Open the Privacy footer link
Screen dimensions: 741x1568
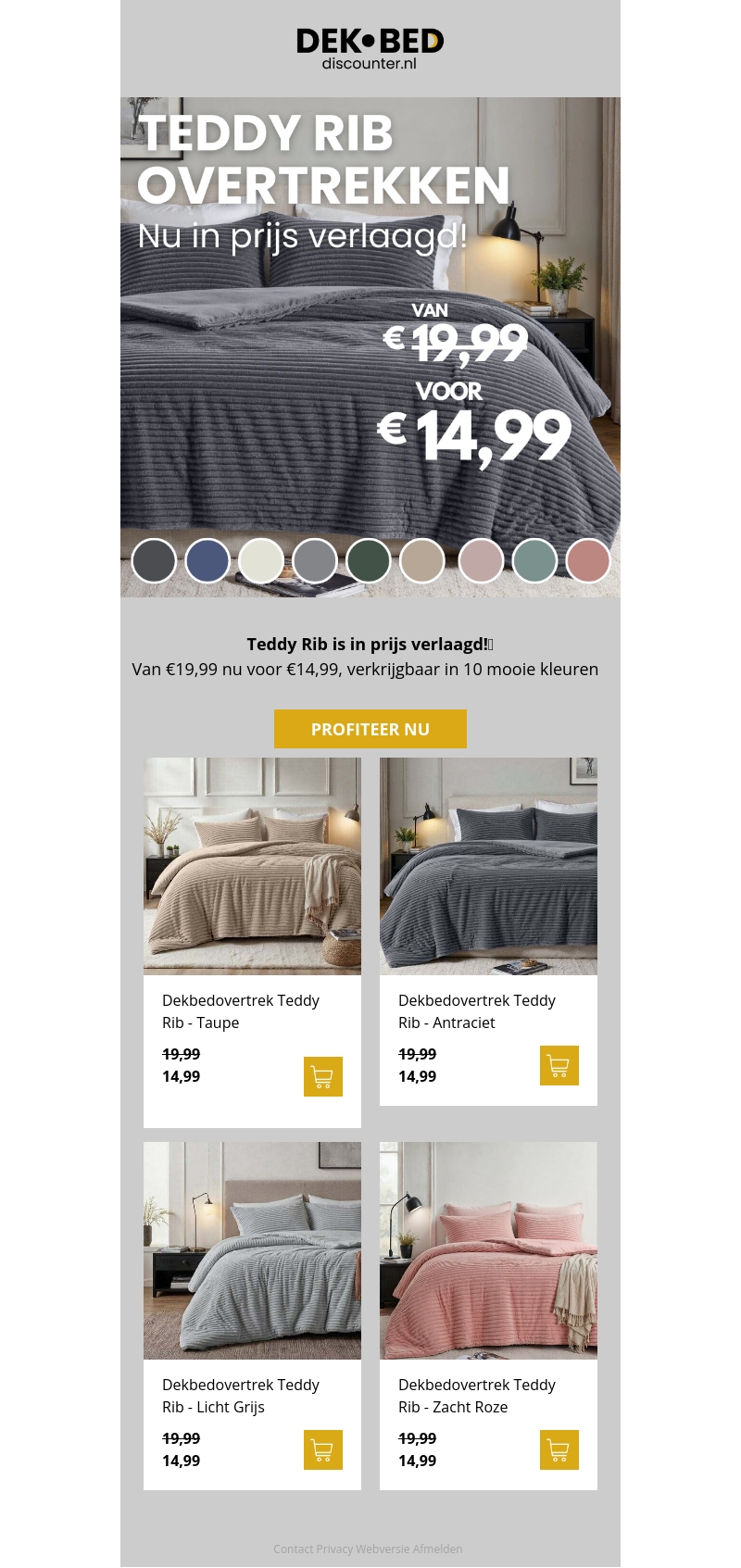(x=334, y=1549)
